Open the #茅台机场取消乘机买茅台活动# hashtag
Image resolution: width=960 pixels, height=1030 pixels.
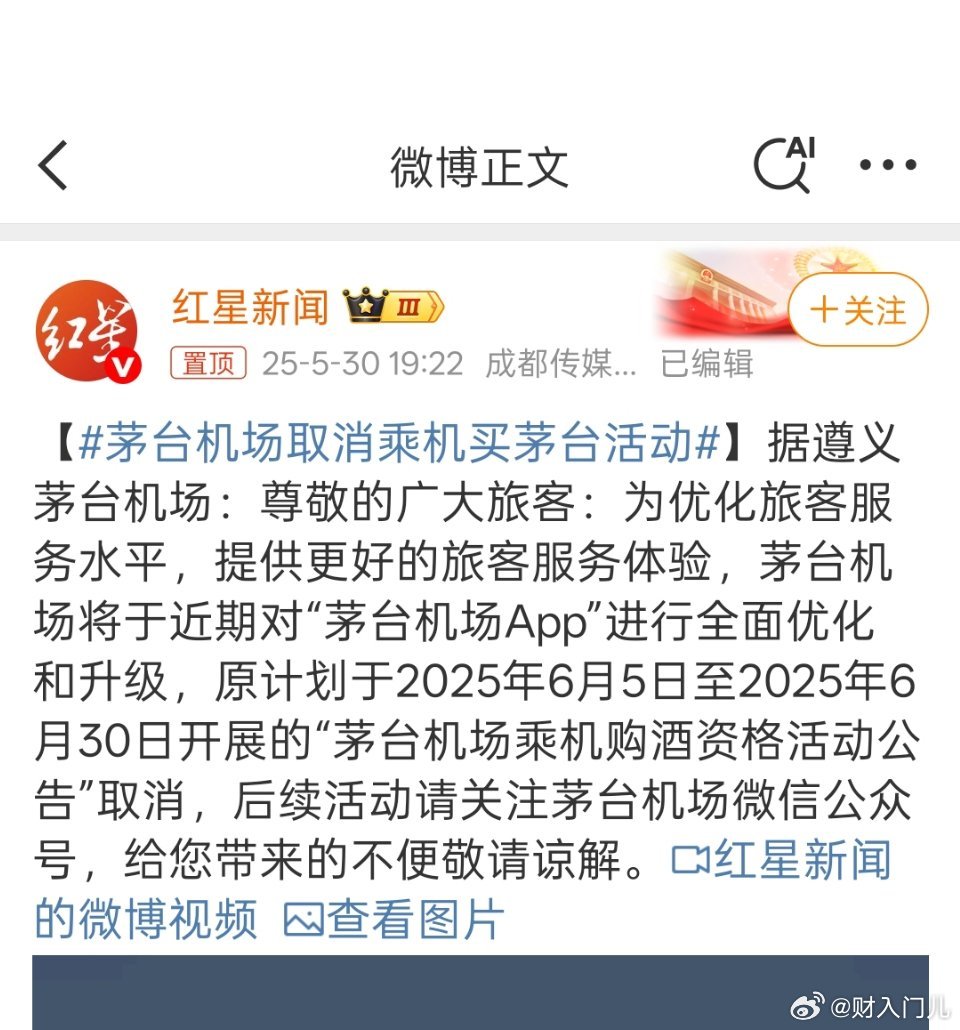point(400,443)
